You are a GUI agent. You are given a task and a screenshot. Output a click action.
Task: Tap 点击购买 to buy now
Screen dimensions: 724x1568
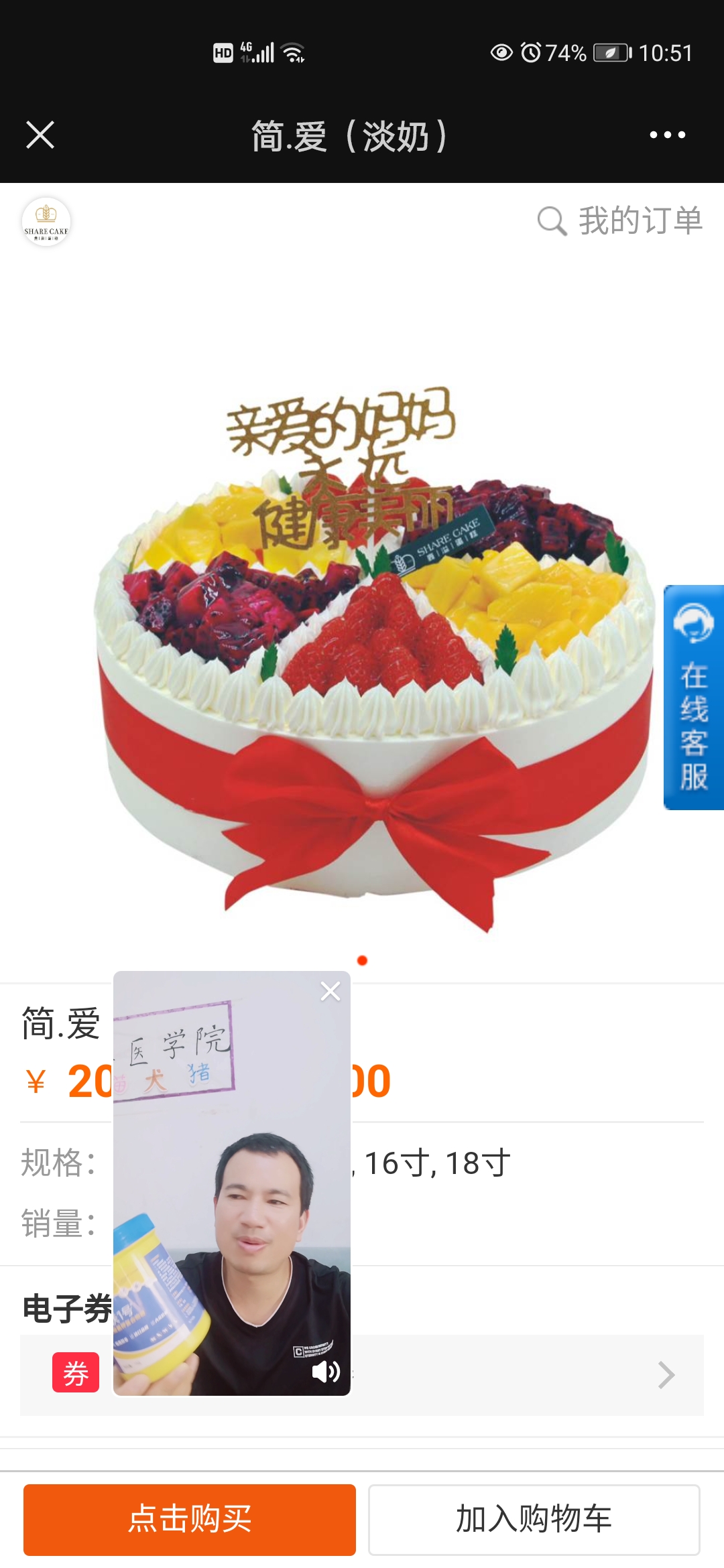(x=190, y=1520)
